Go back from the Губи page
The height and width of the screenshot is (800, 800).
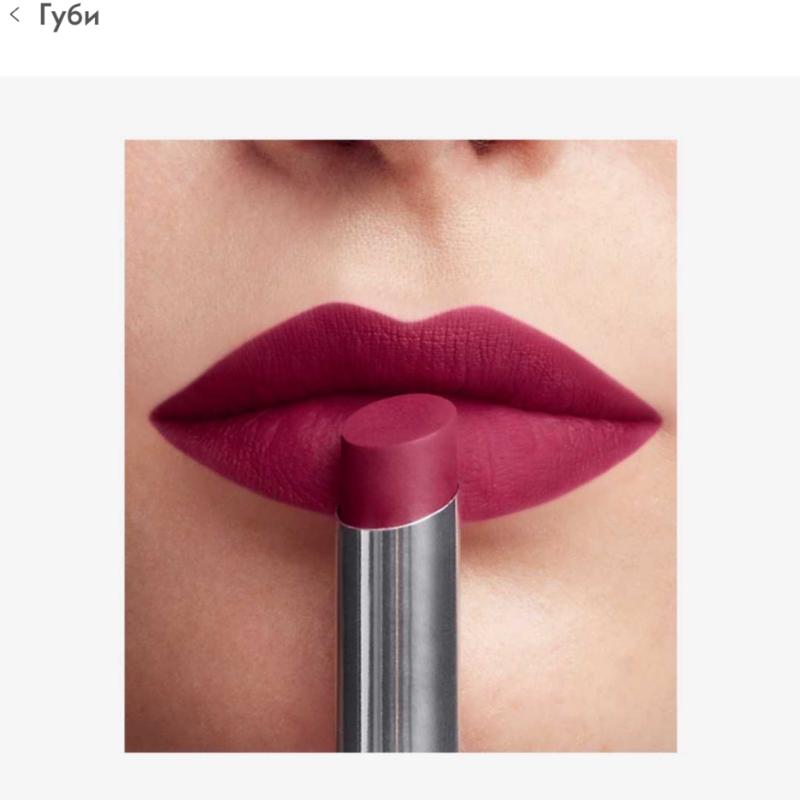coord(14,17)
